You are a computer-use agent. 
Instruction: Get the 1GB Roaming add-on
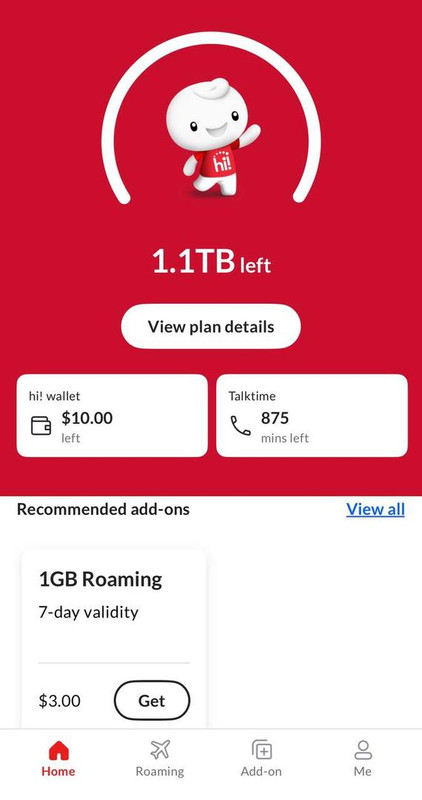coord(152,701)
